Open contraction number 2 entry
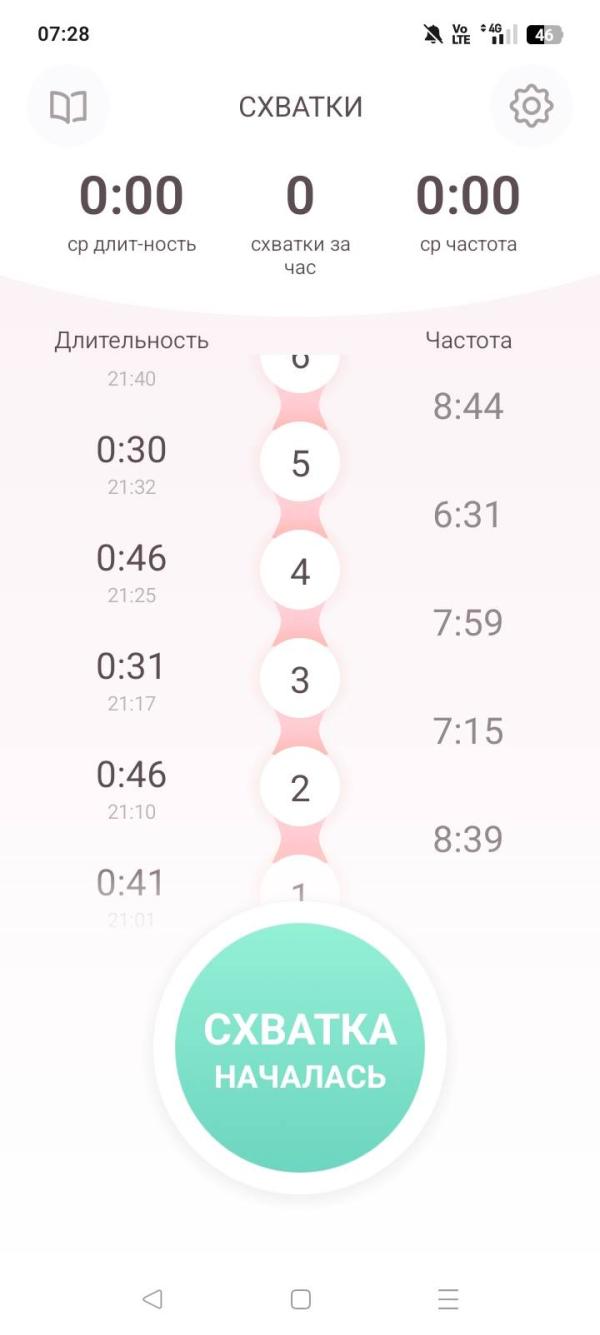This screenshot has width=600, height=1335. [x=300, y=788]
